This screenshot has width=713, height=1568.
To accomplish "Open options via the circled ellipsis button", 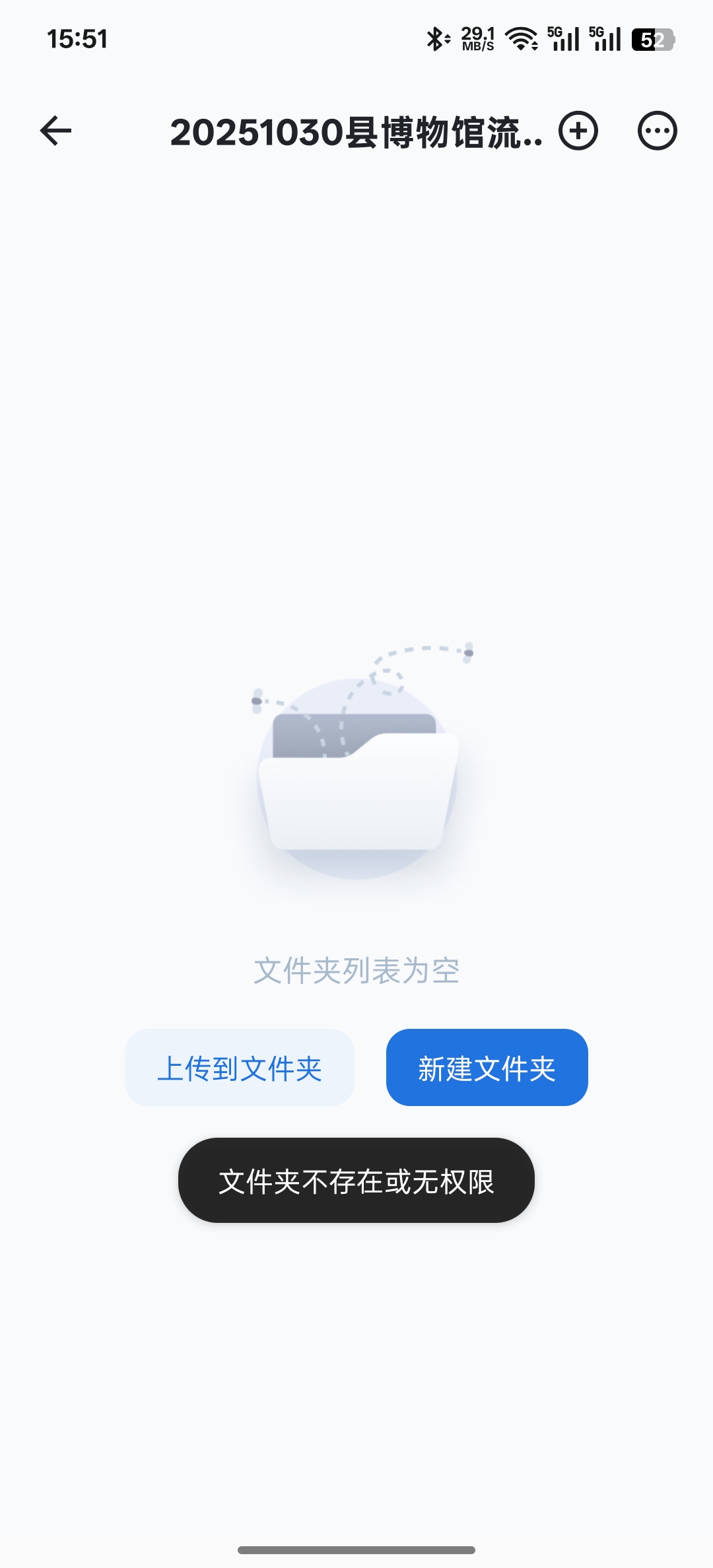I will 658,131.
